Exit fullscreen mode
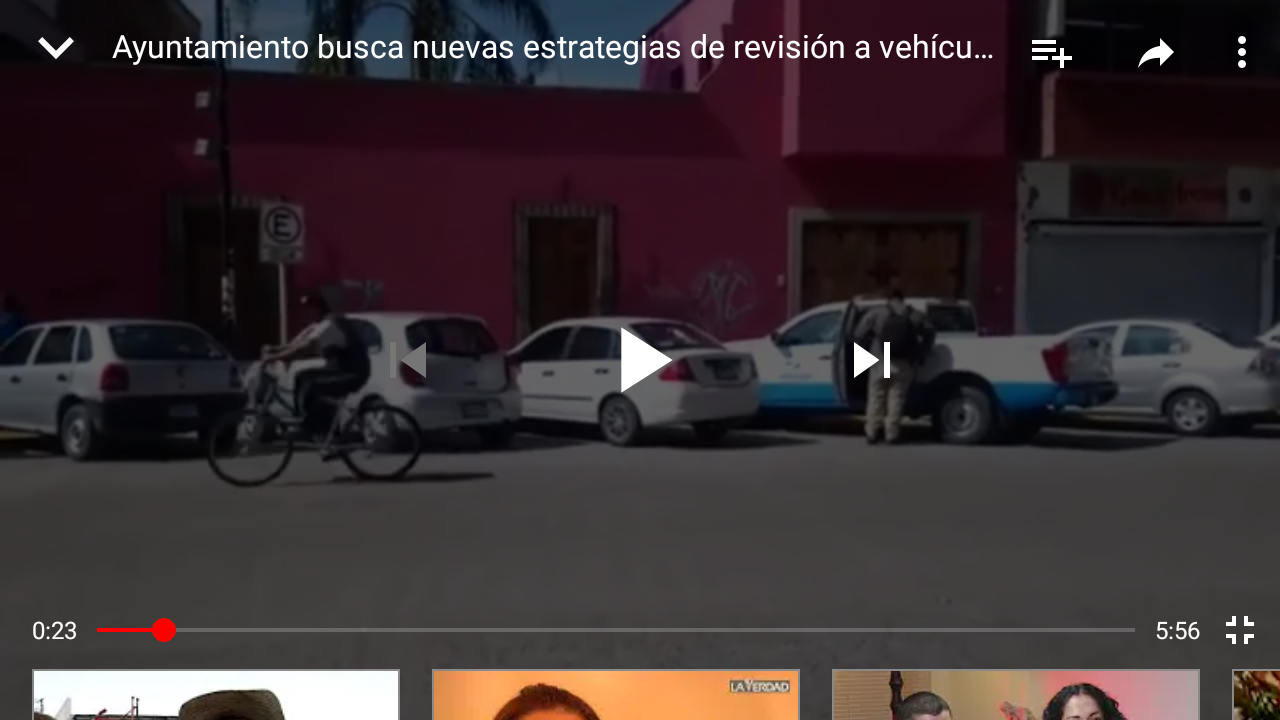Image resolution: width=1280 pixels, height=720 pixels. click(x=1240, y=630)
